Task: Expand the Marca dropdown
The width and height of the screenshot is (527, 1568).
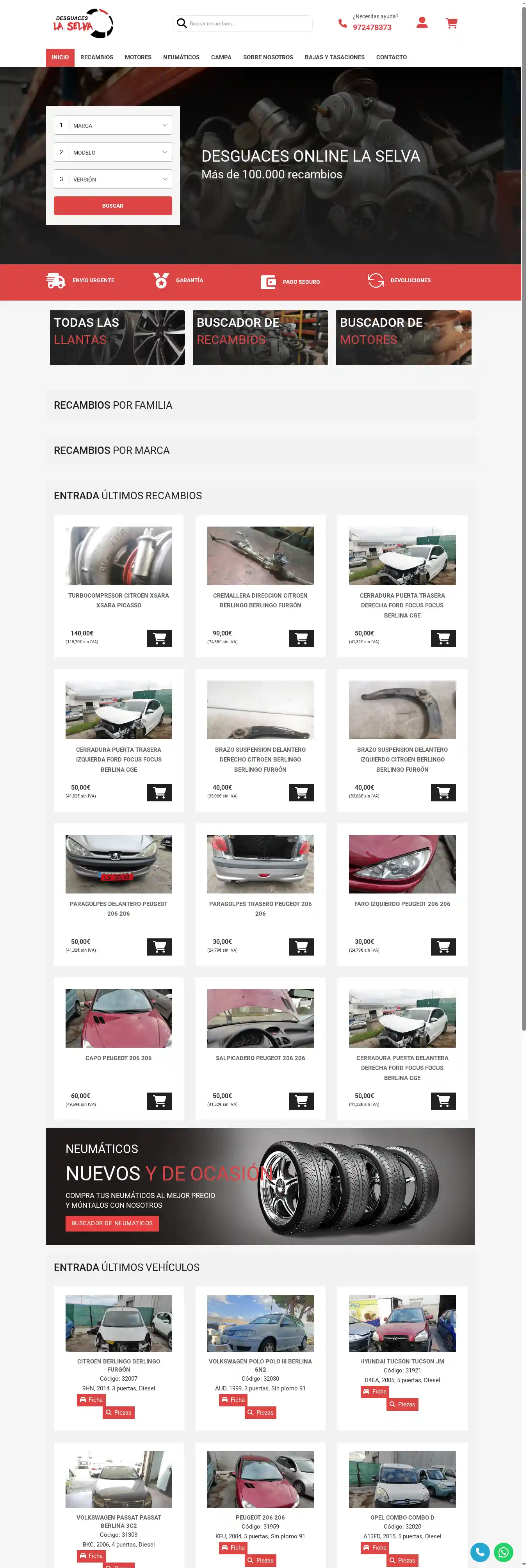Action: 112,125
